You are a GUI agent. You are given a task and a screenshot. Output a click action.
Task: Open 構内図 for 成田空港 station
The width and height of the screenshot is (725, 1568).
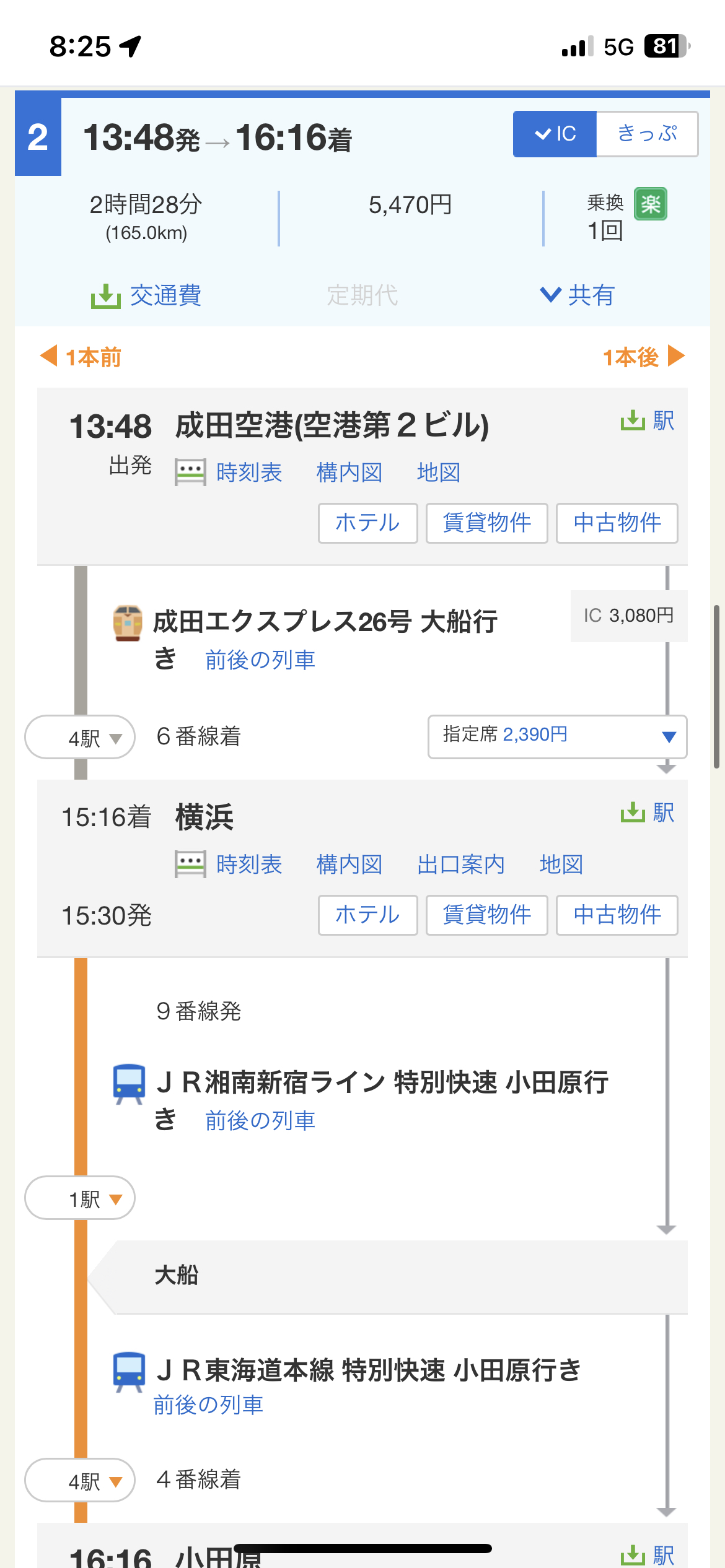pos(349,473)
